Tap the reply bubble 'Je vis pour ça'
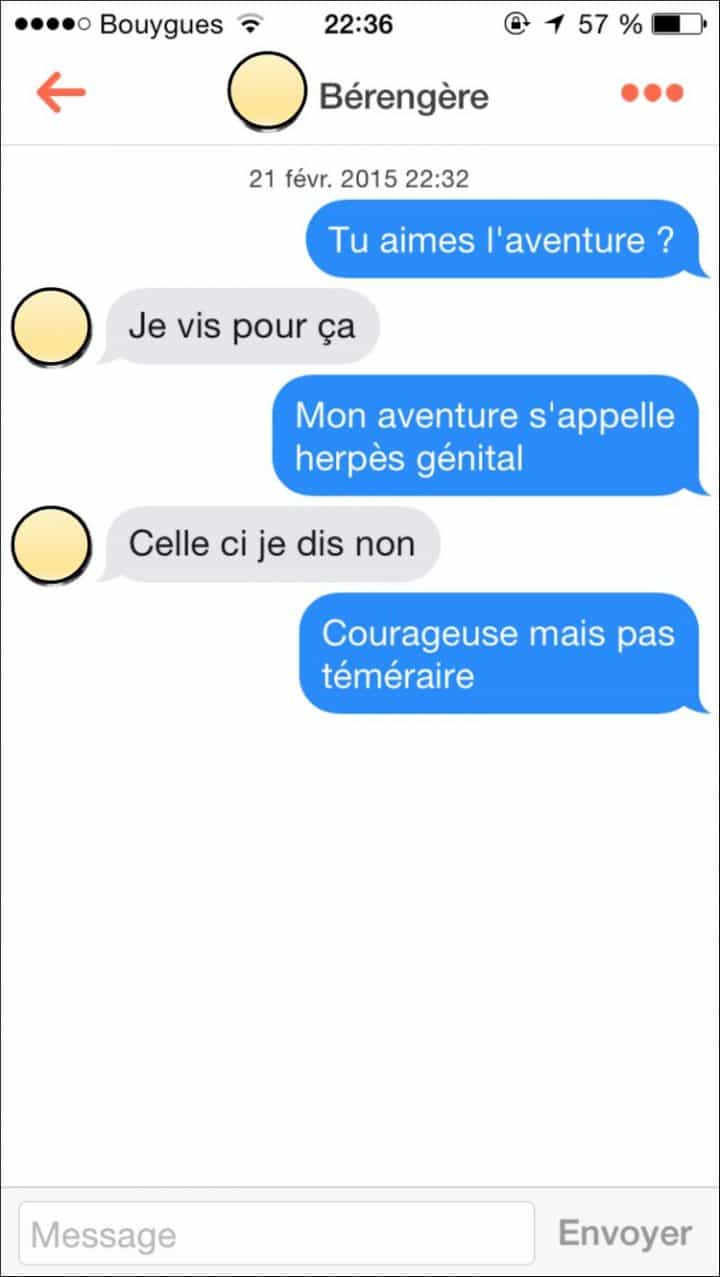This screenshot has width=720, height=1277. [247, 326]
